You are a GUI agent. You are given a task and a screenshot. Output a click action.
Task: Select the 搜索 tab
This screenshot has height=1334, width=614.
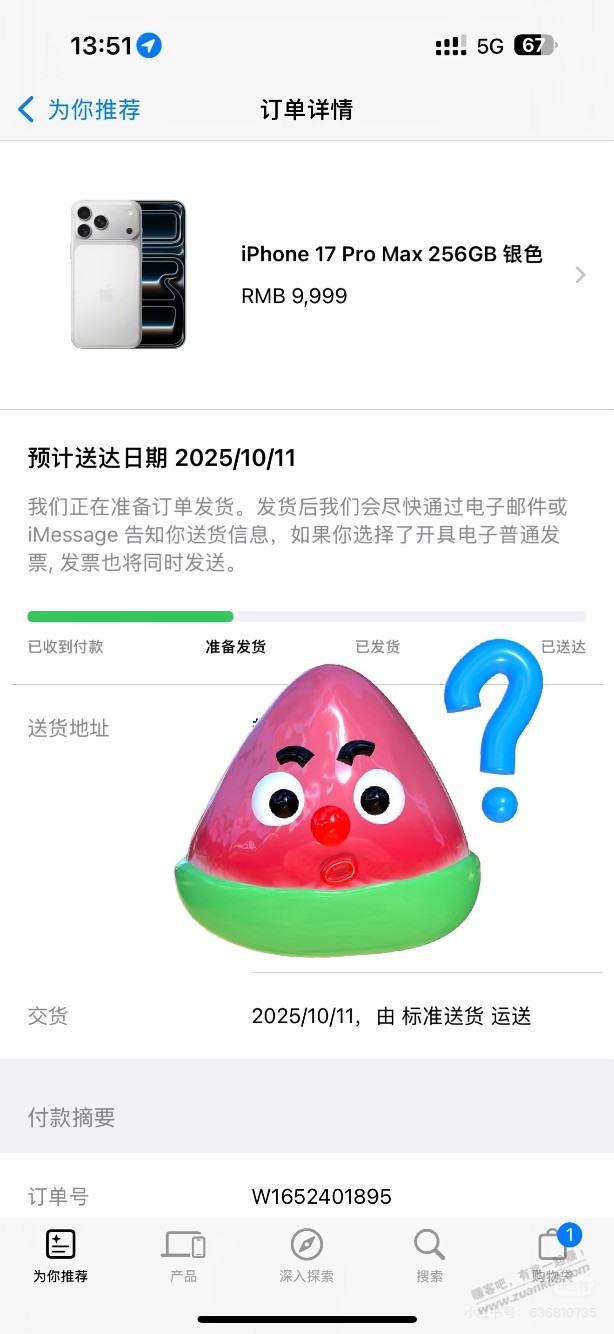pos(429,1254)
